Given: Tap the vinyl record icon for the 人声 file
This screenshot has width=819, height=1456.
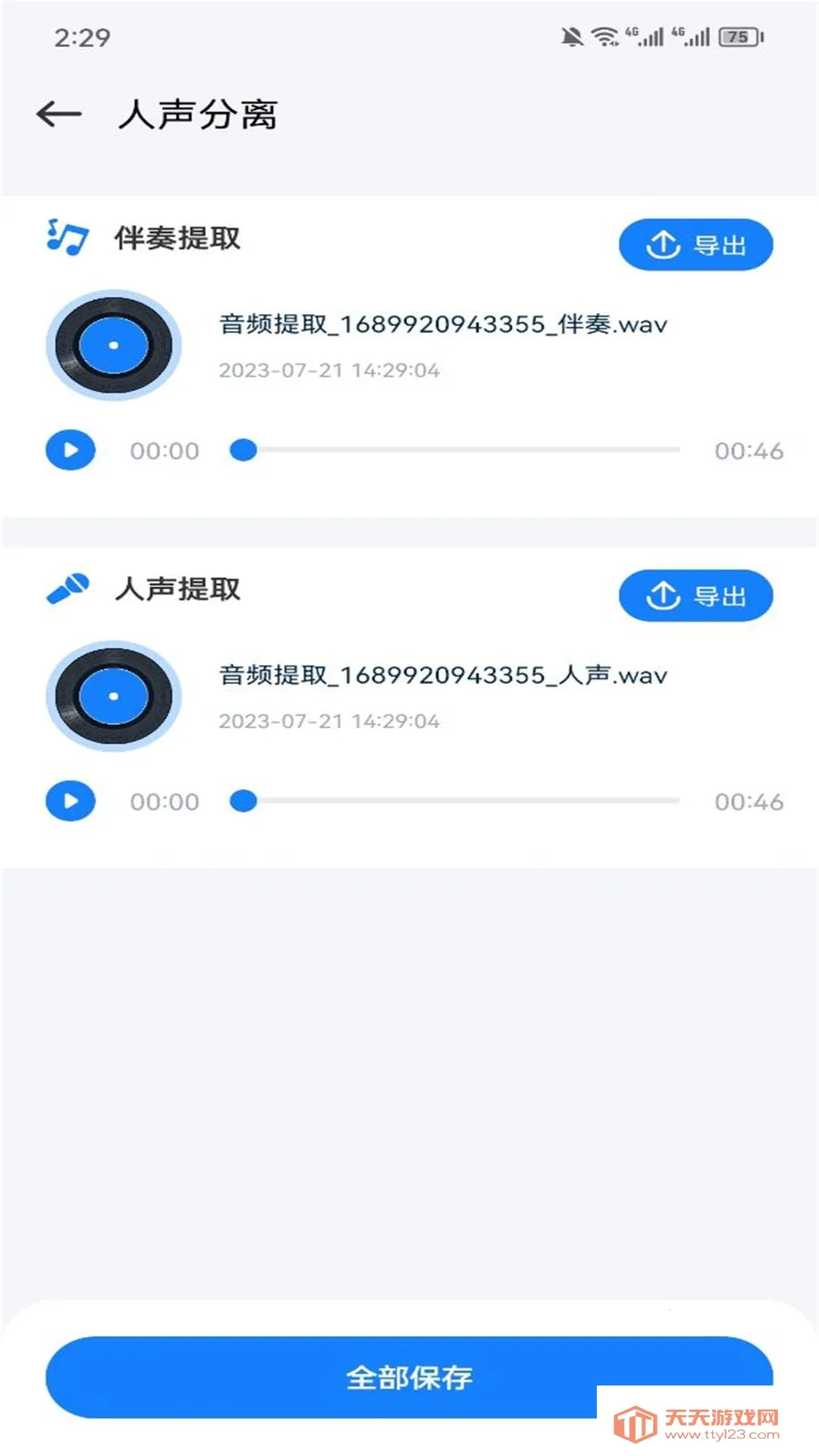Looking at the screenshot, I should 113,695.
